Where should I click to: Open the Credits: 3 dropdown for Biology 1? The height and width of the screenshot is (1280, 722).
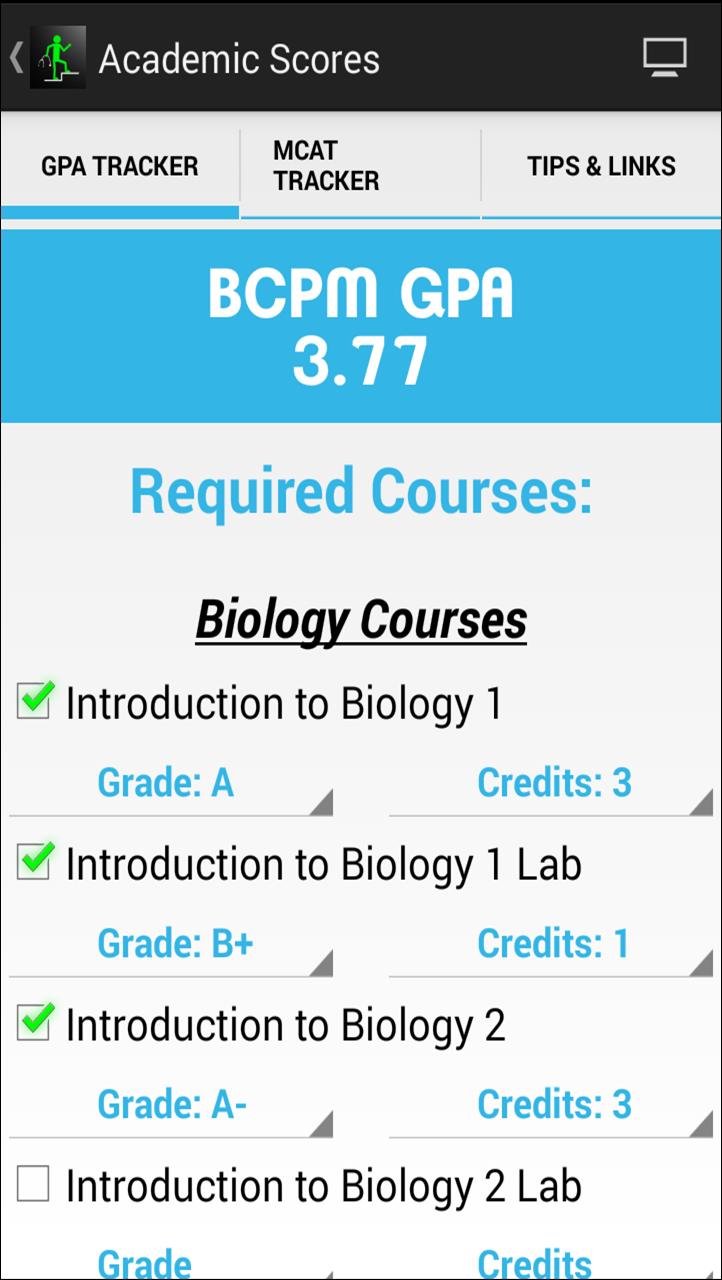point(552,783)
